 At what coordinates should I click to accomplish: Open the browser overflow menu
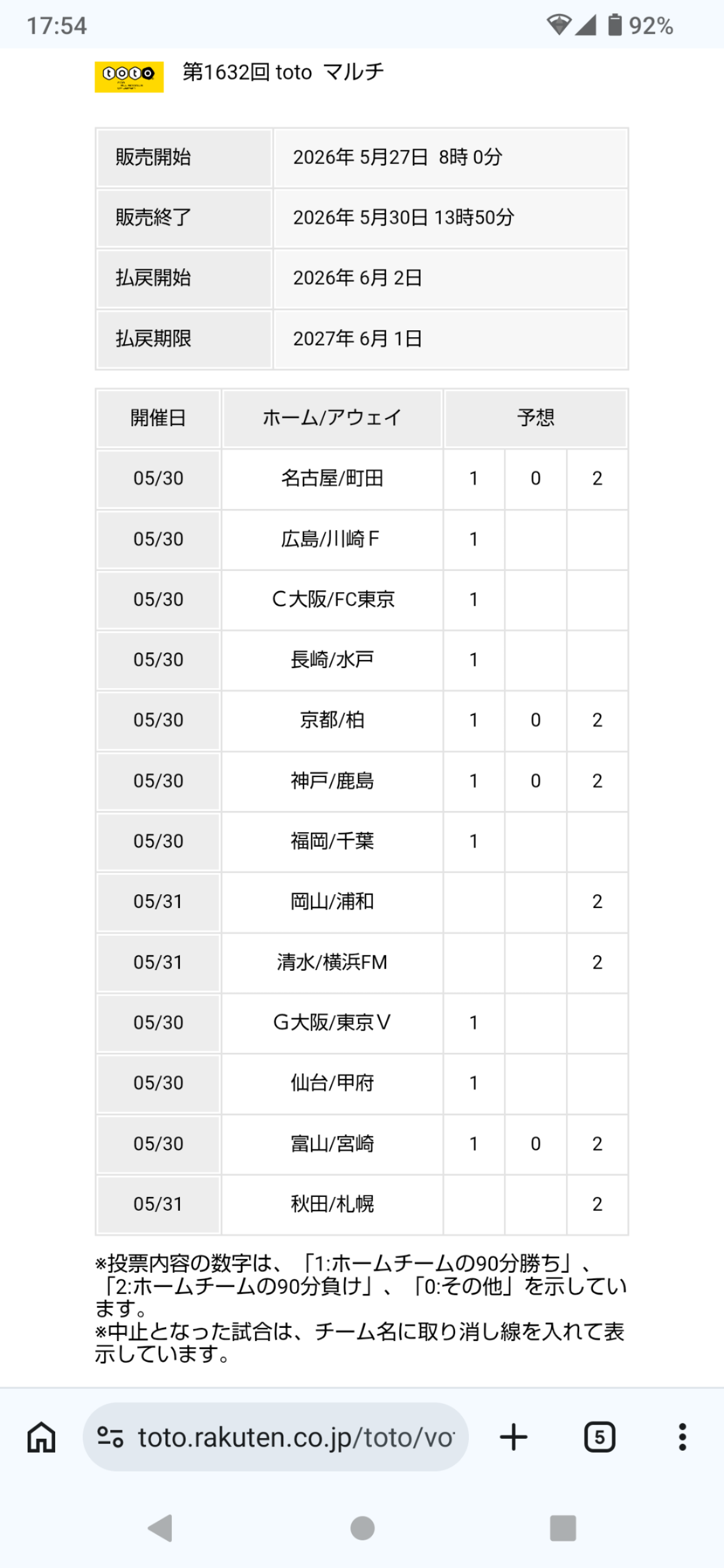pos(683,1437)
